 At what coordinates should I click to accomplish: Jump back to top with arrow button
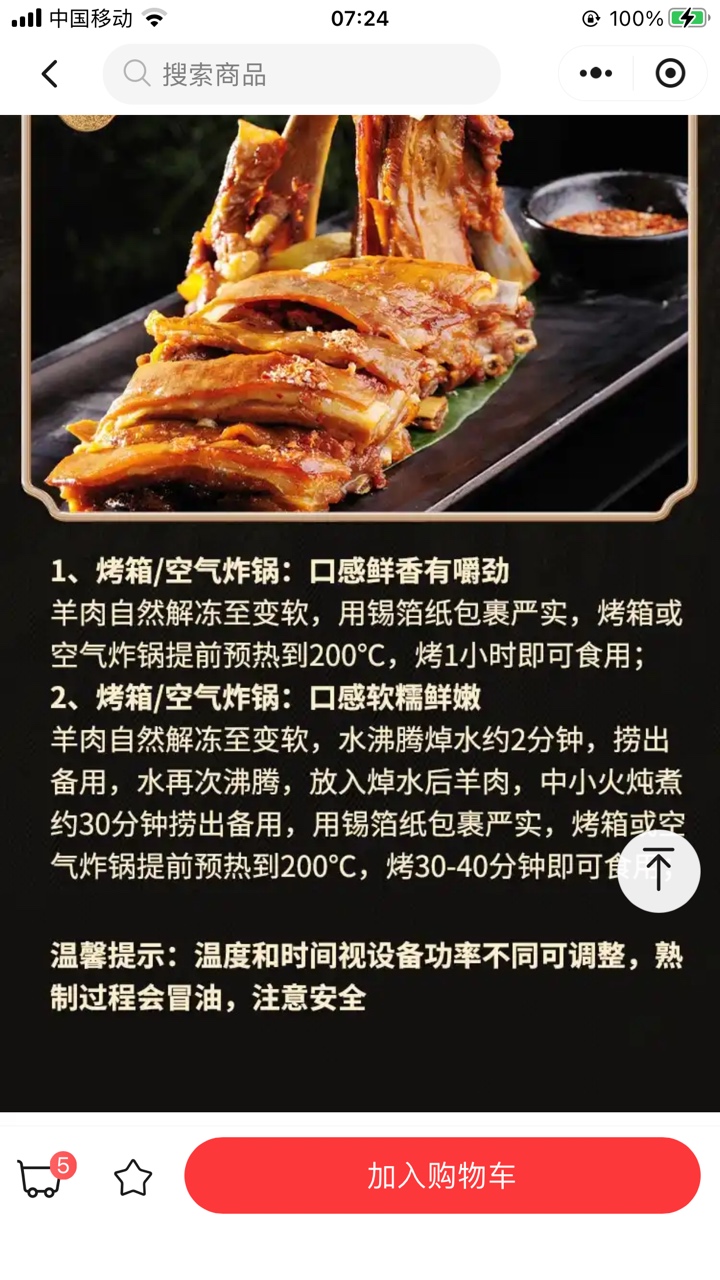tap(658, 869)
